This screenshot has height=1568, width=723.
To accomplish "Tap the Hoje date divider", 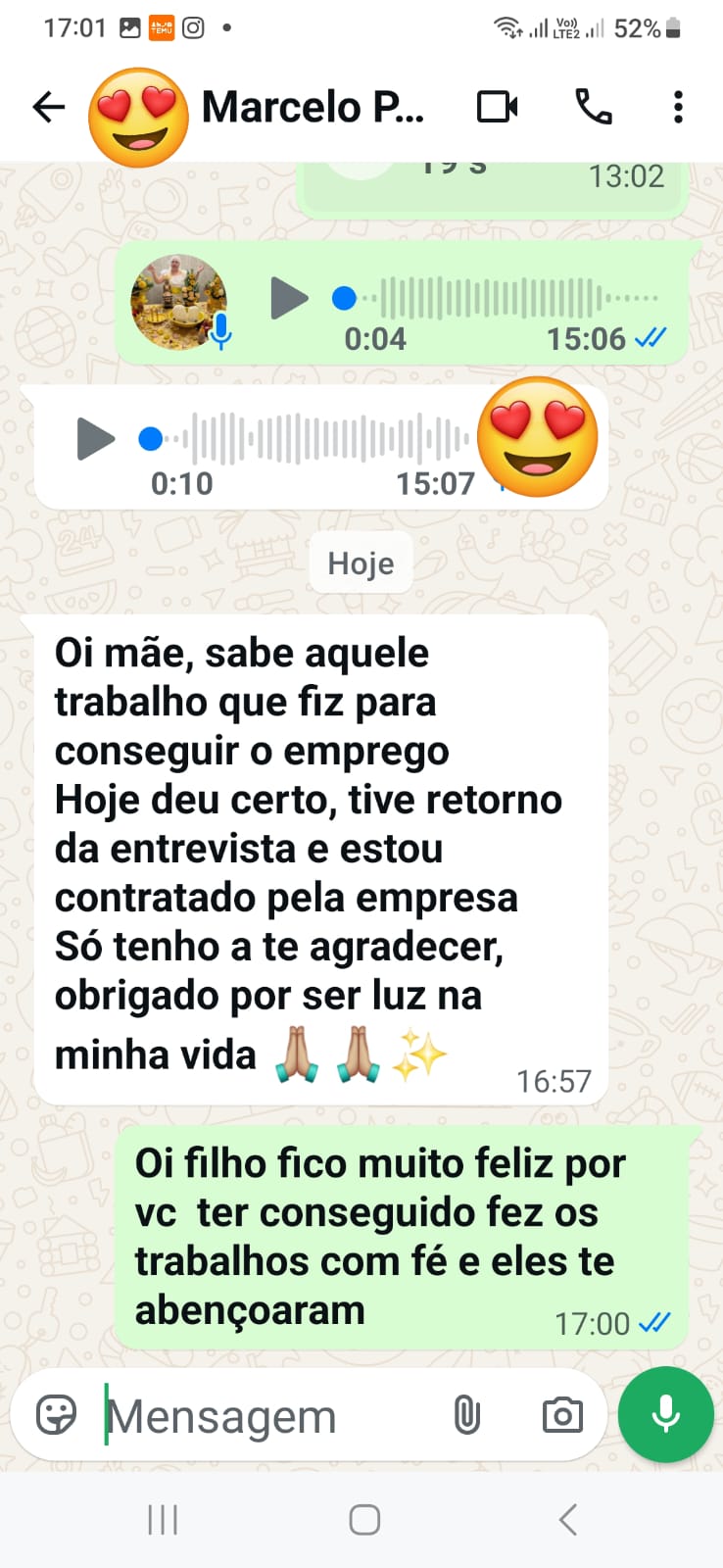I will (x=361, y=563).
